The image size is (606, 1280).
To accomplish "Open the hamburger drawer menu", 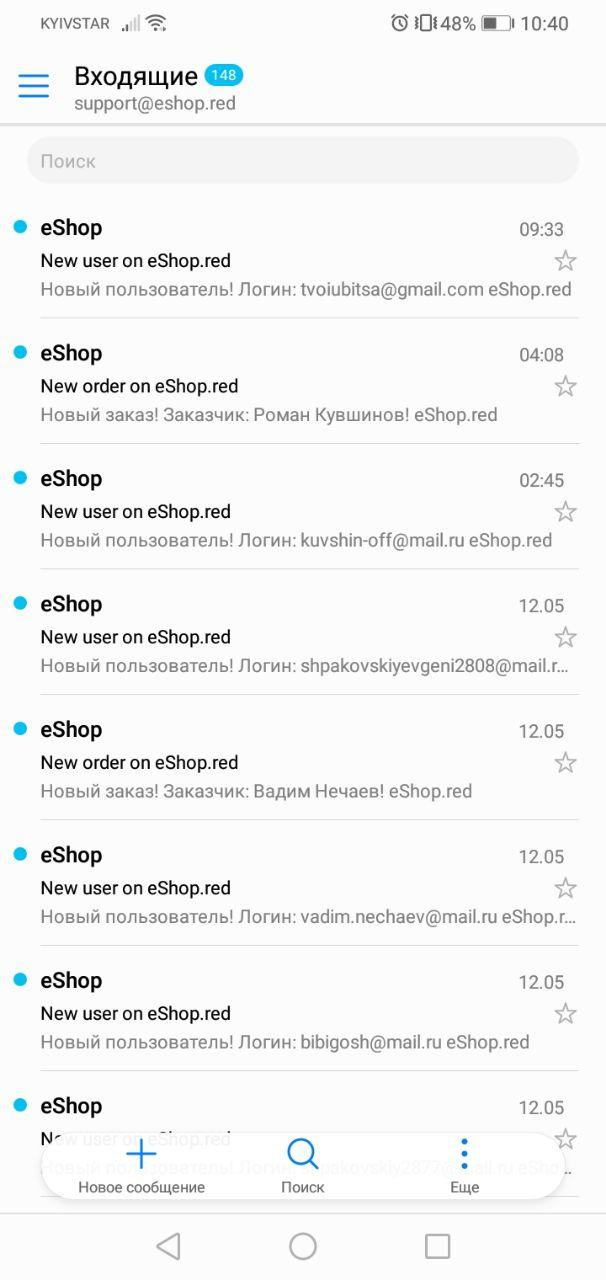I will 33,86.
